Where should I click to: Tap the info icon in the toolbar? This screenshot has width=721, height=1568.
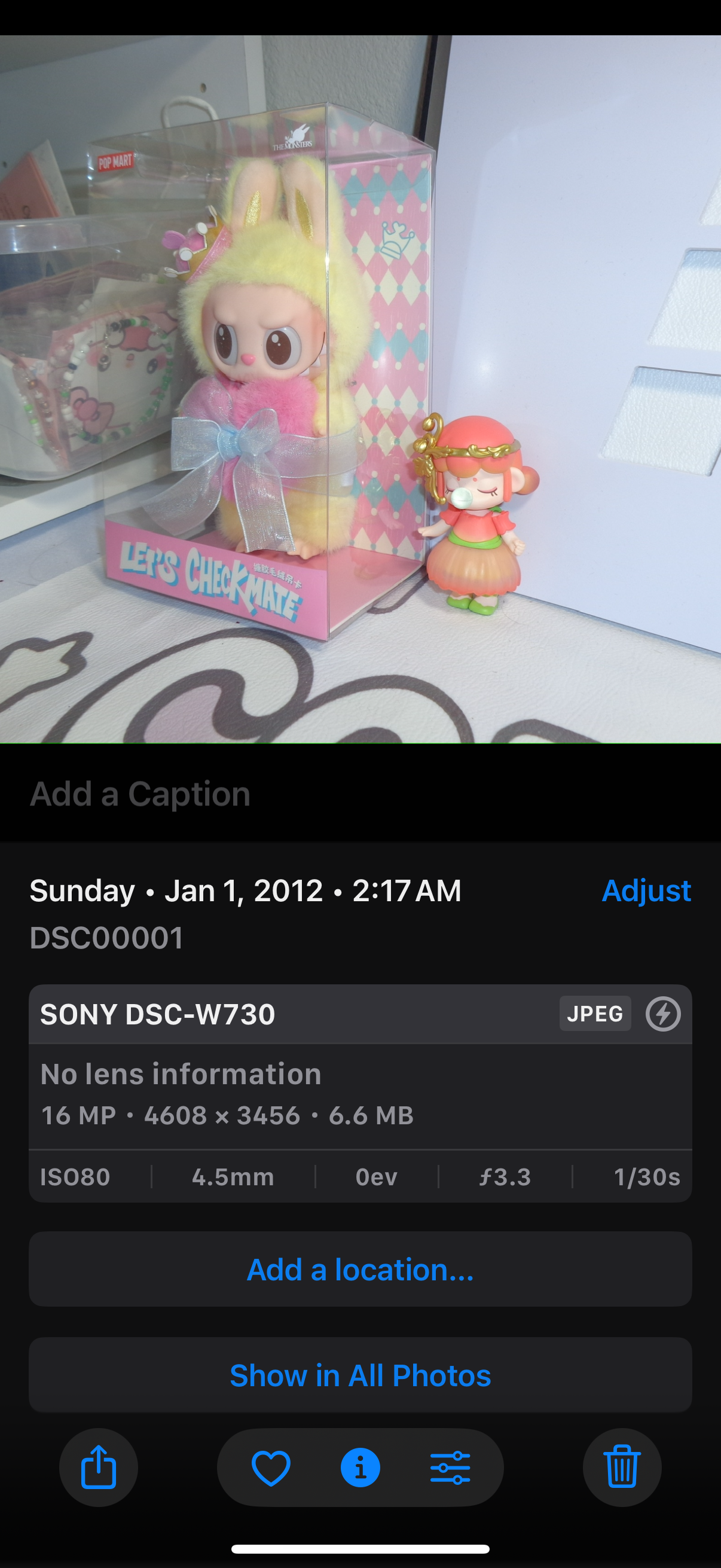coord(360,1468)
